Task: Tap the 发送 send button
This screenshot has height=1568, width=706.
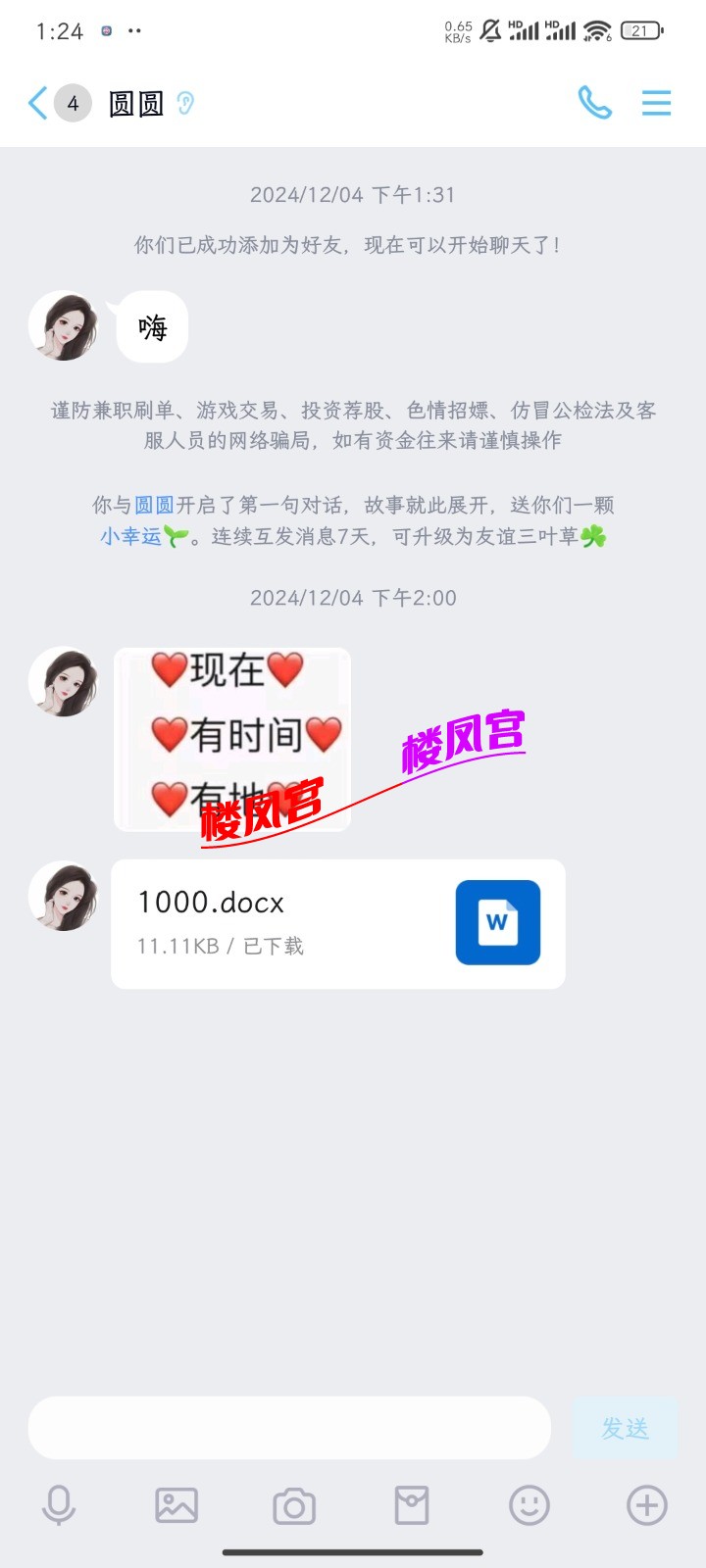Action: tap(625, 1428)
